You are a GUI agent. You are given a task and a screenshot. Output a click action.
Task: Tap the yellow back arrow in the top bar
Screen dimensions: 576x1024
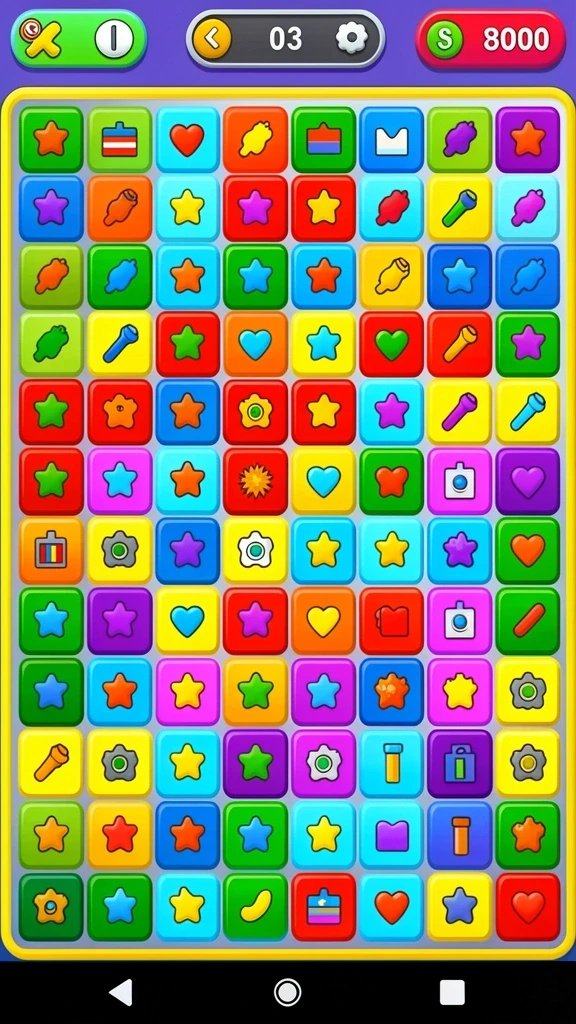212,39
